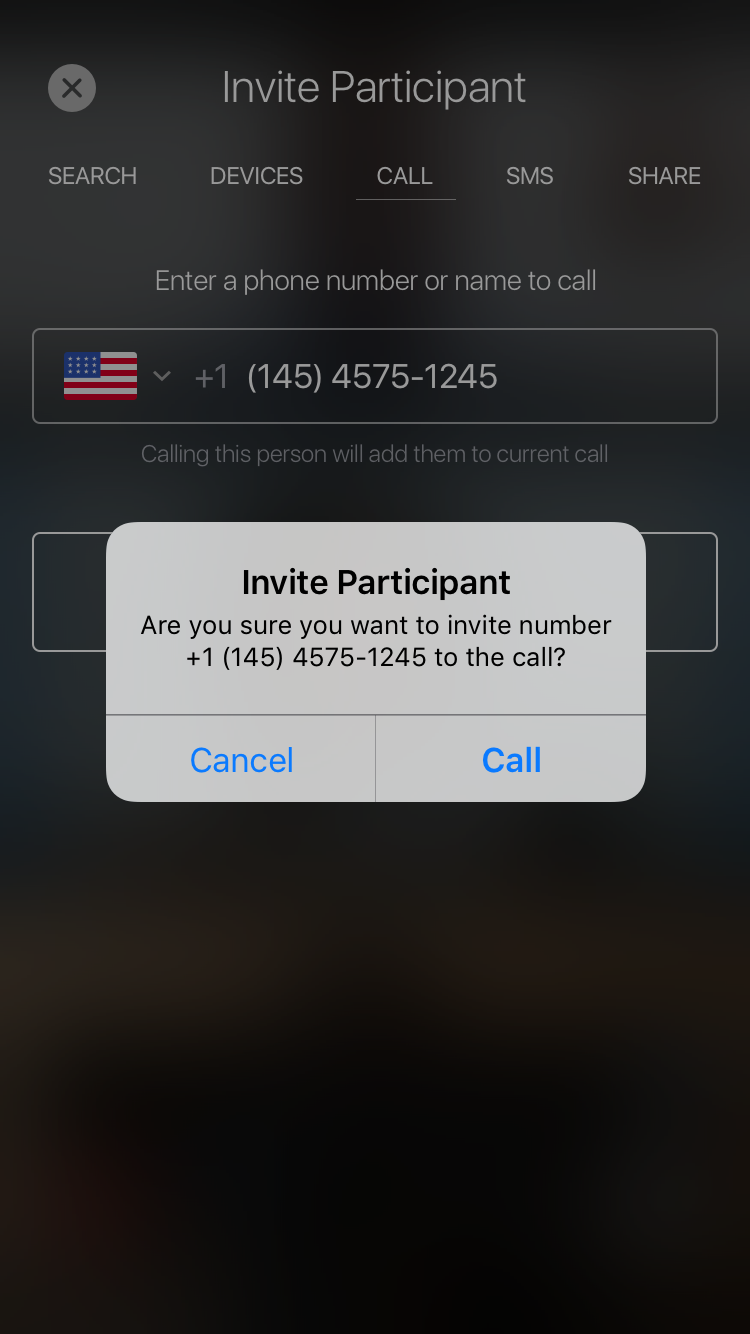This screenshot has width=750, height=1334.
Task: Go to the SHARE tab
Action: tap(664, 176)
